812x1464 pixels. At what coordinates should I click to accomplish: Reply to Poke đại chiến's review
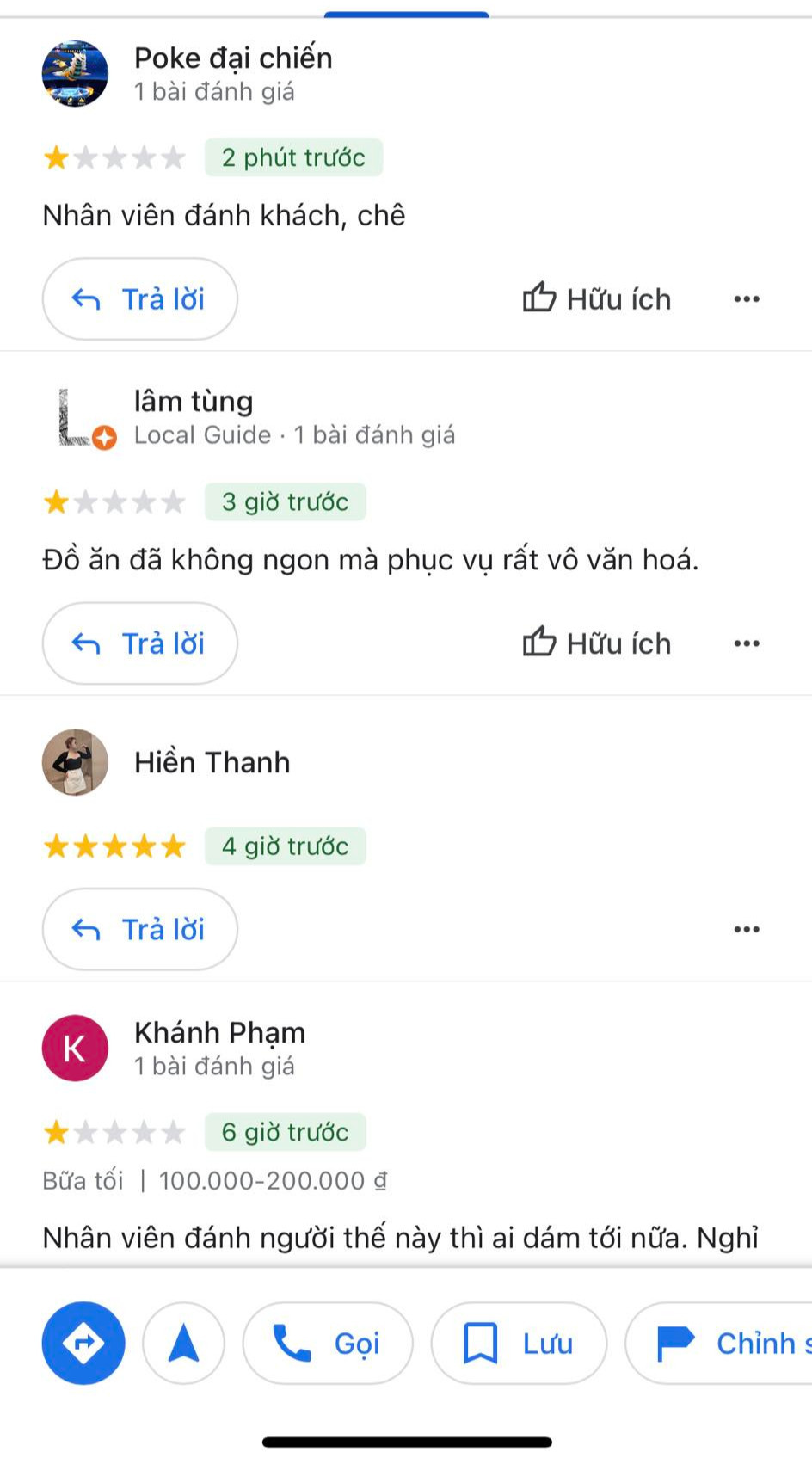(x=139, y=299)
